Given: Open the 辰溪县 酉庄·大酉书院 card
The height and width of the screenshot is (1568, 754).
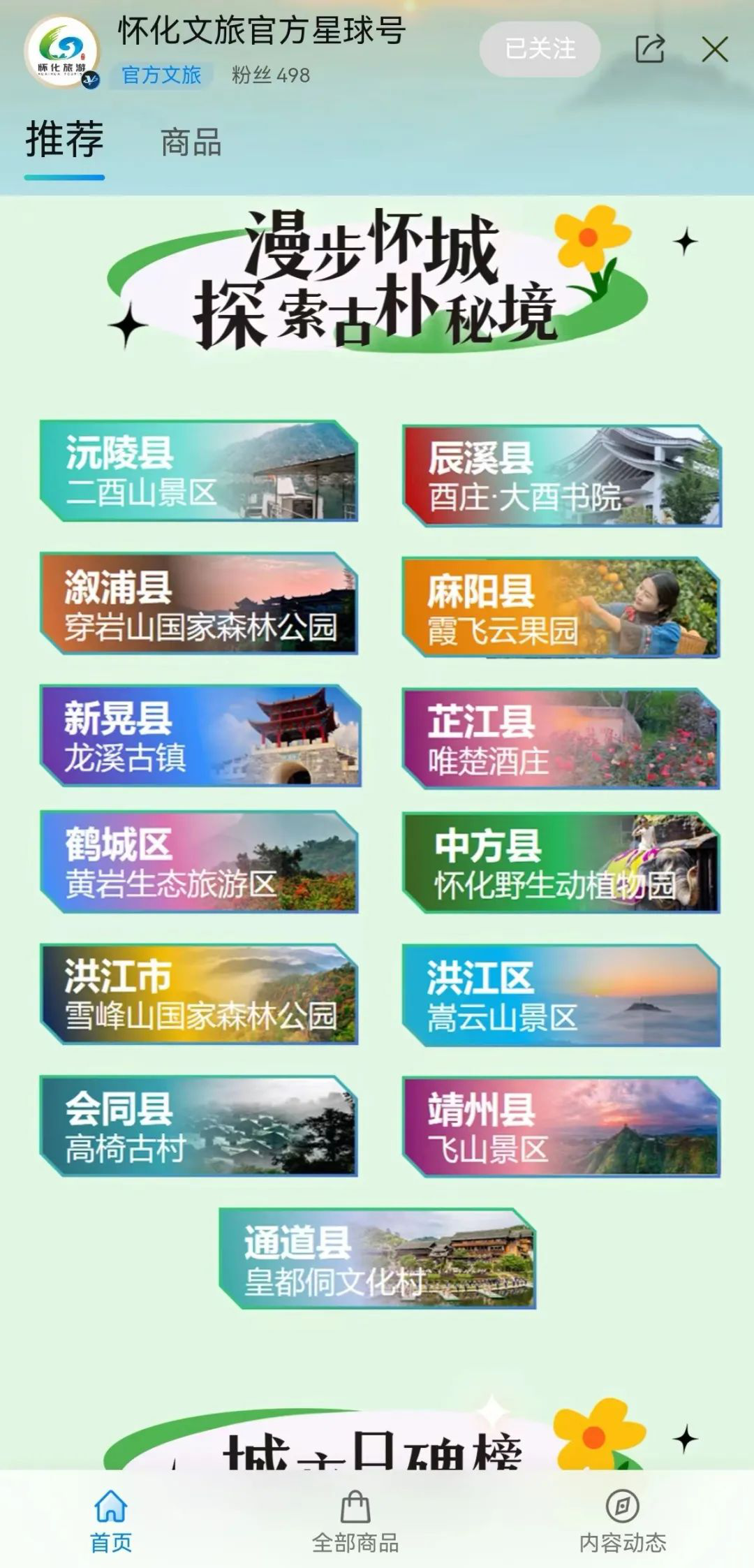Looking at the screenshot, I should pyautogui.click(x=561, y=476).
